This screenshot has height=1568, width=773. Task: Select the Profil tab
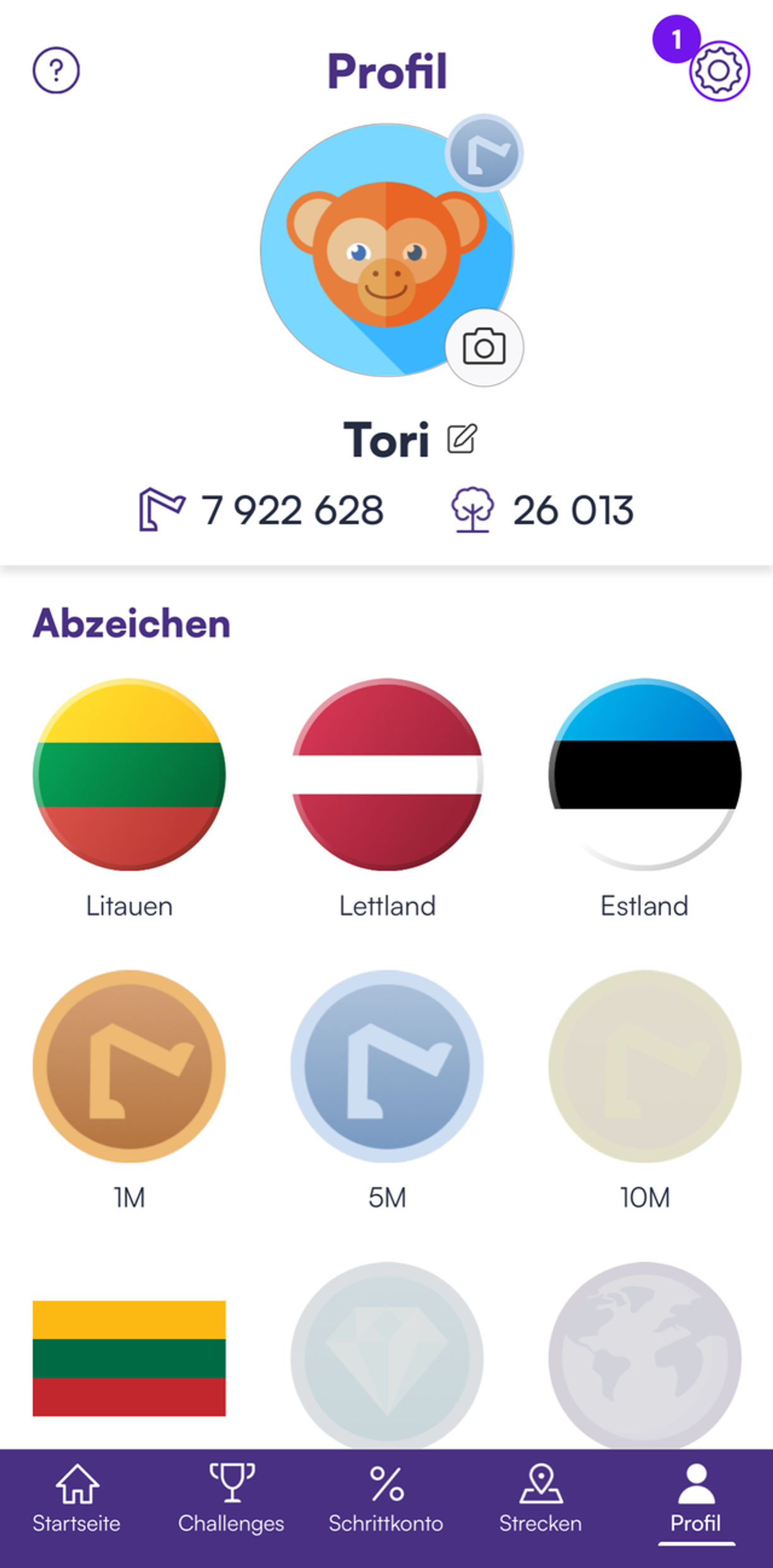695,1498
